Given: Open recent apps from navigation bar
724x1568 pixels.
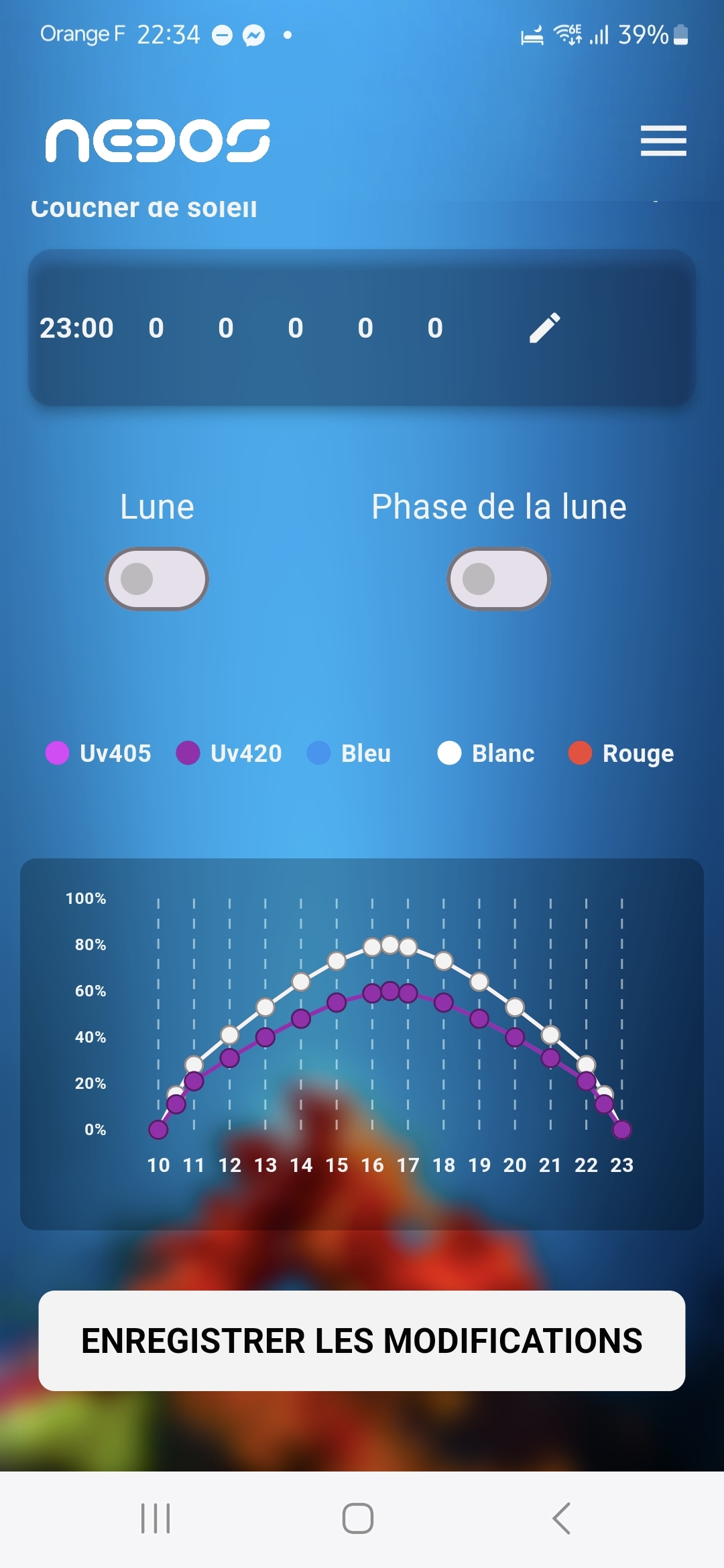Looking at the screenshot, I should [x=156, y=1518].
